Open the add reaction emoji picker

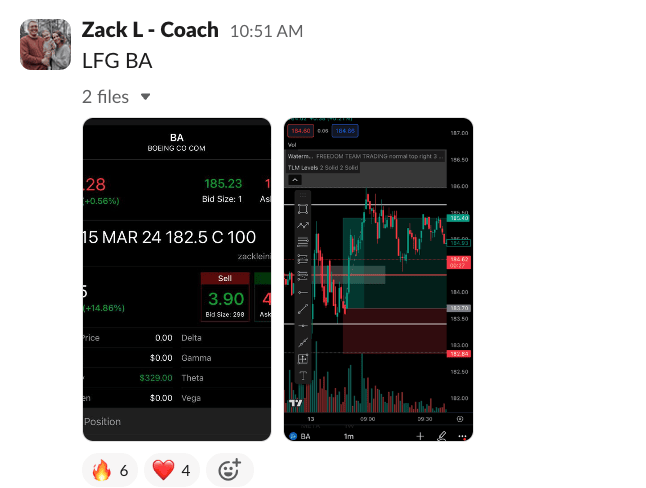(x=230, y=469)
